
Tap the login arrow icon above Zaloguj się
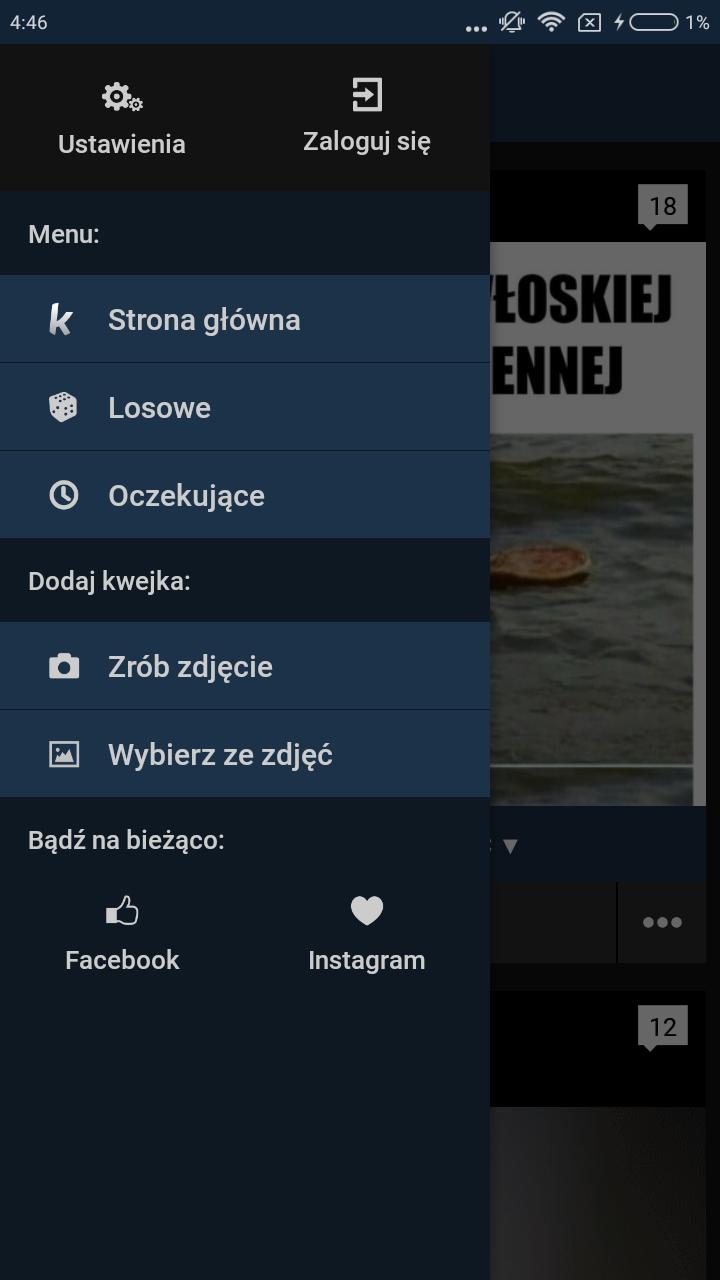[366, 96]
